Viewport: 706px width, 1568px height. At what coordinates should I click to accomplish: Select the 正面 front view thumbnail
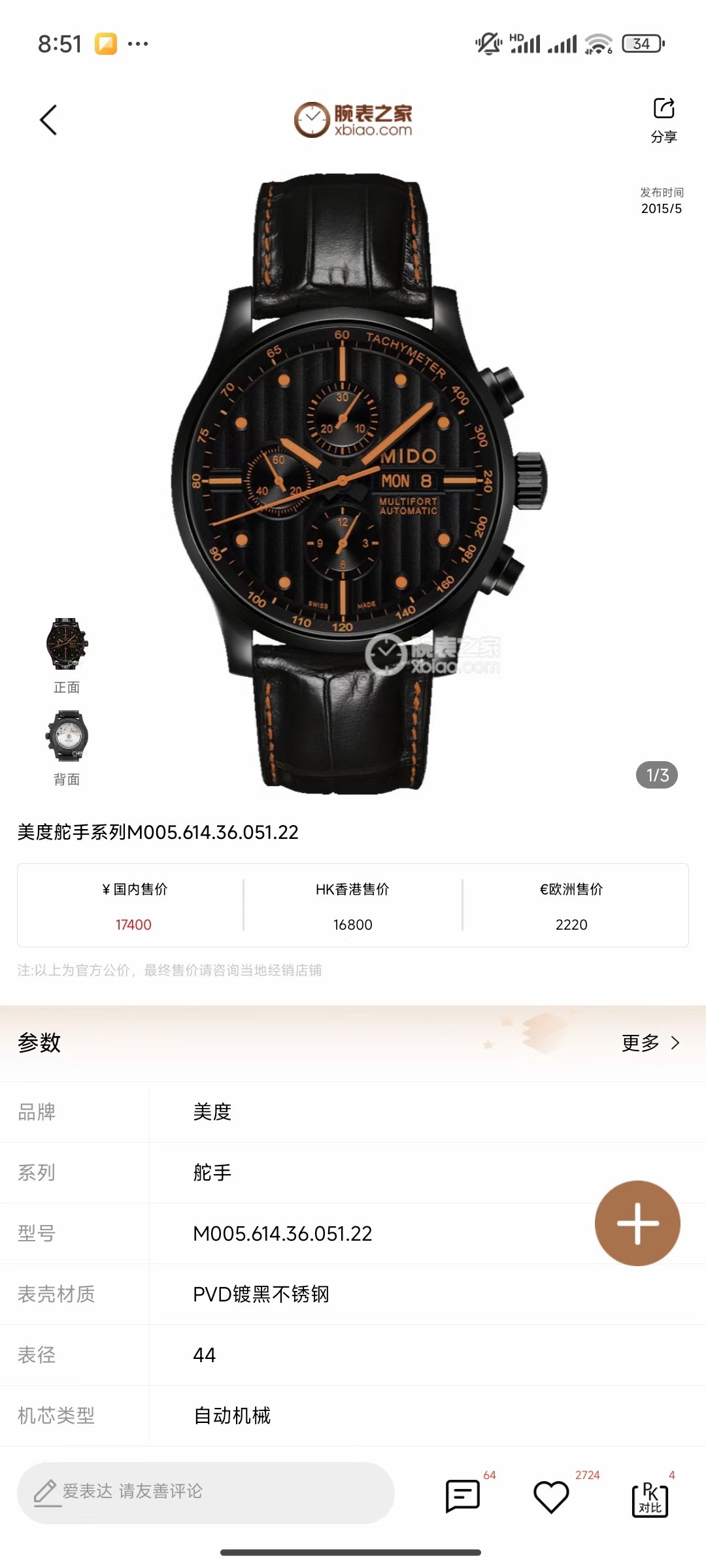click(x=67, y=645)
